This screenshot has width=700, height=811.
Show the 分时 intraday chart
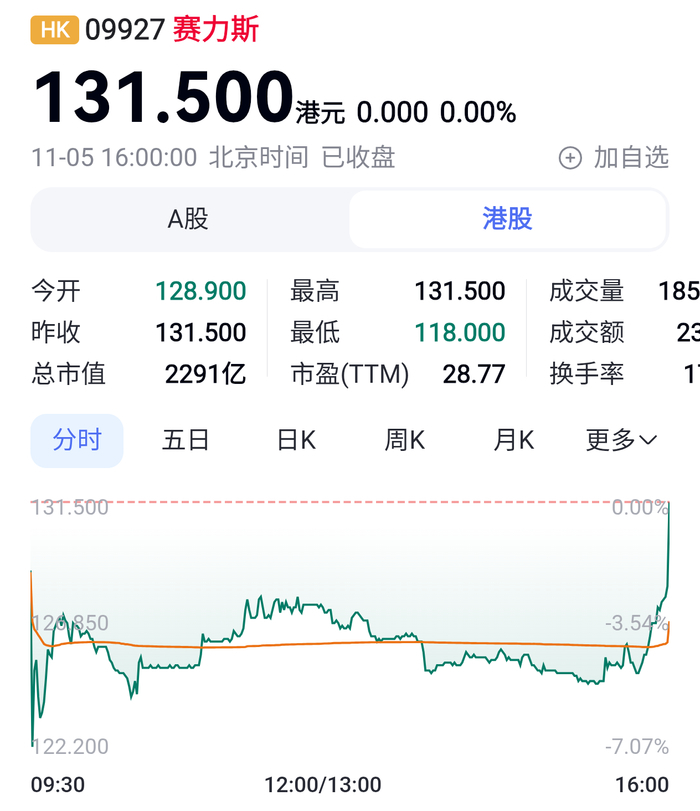tap(77, 440)
